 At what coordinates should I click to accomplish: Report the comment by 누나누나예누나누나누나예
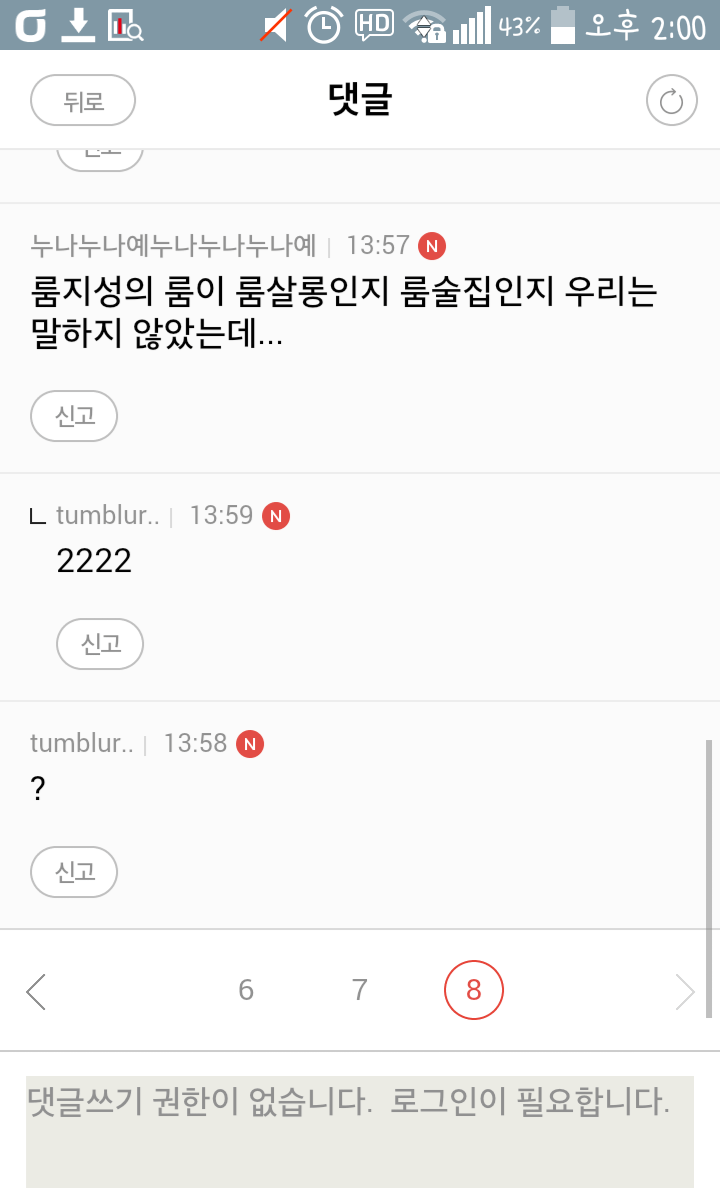click(x=74, y=416)
